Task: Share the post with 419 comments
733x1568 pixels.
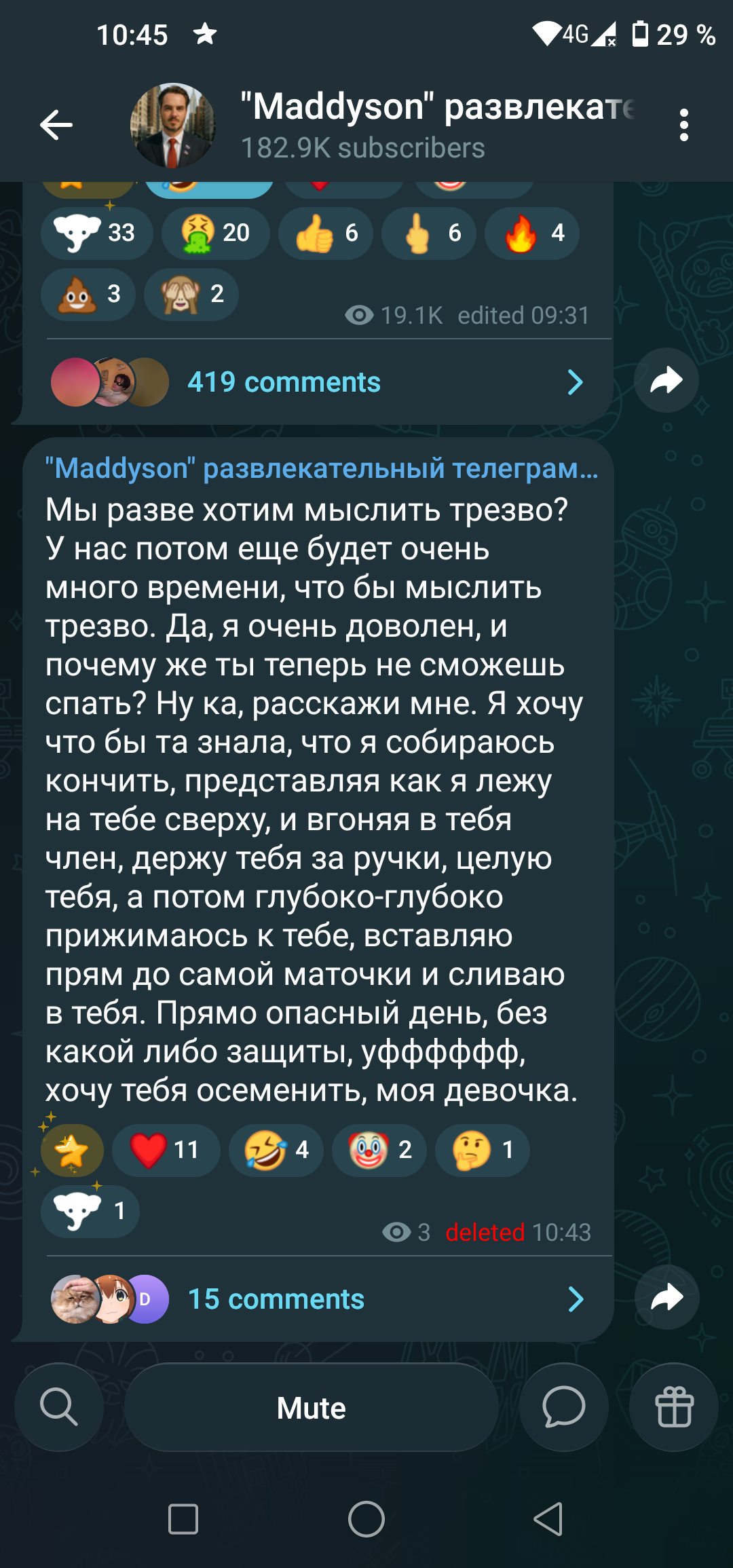Action: (x=666, y=381)
